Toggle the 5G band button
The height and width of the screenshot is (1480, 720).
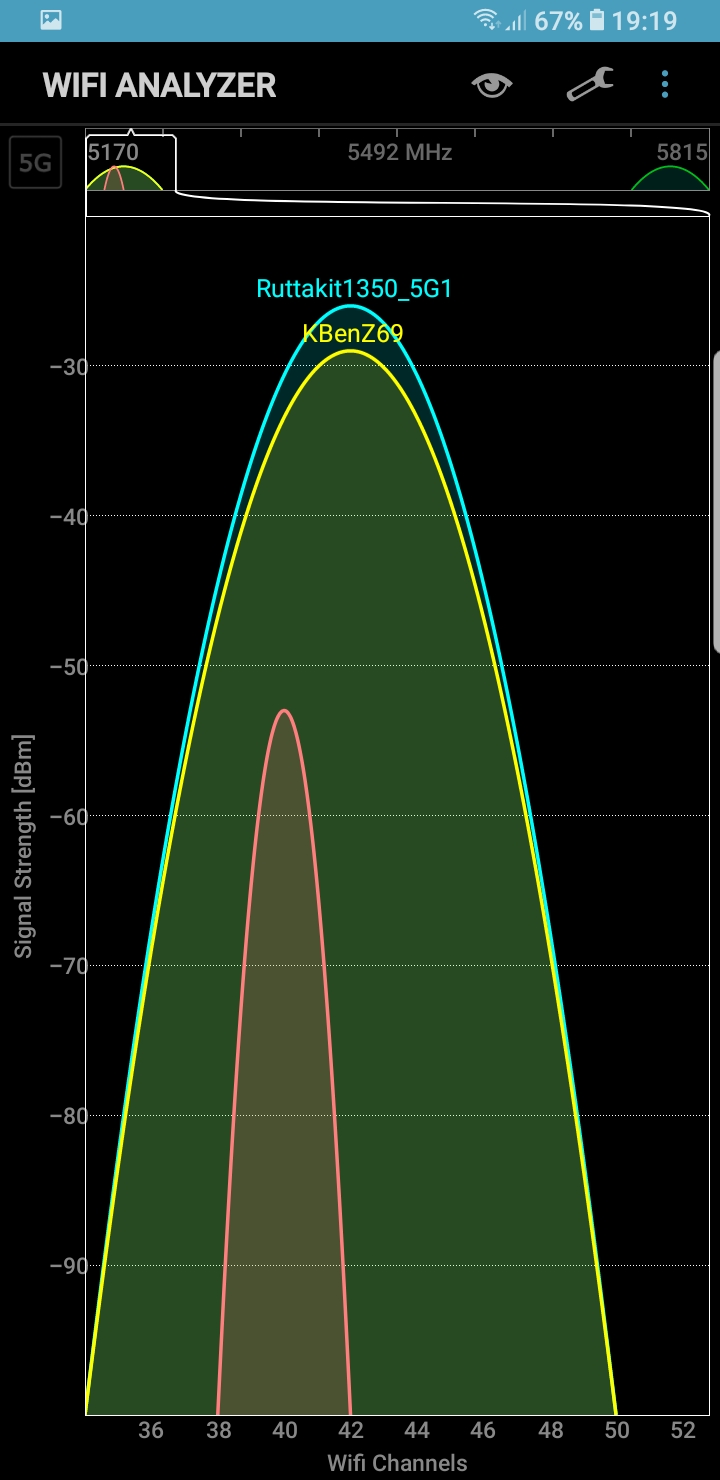tap(35, 162)
